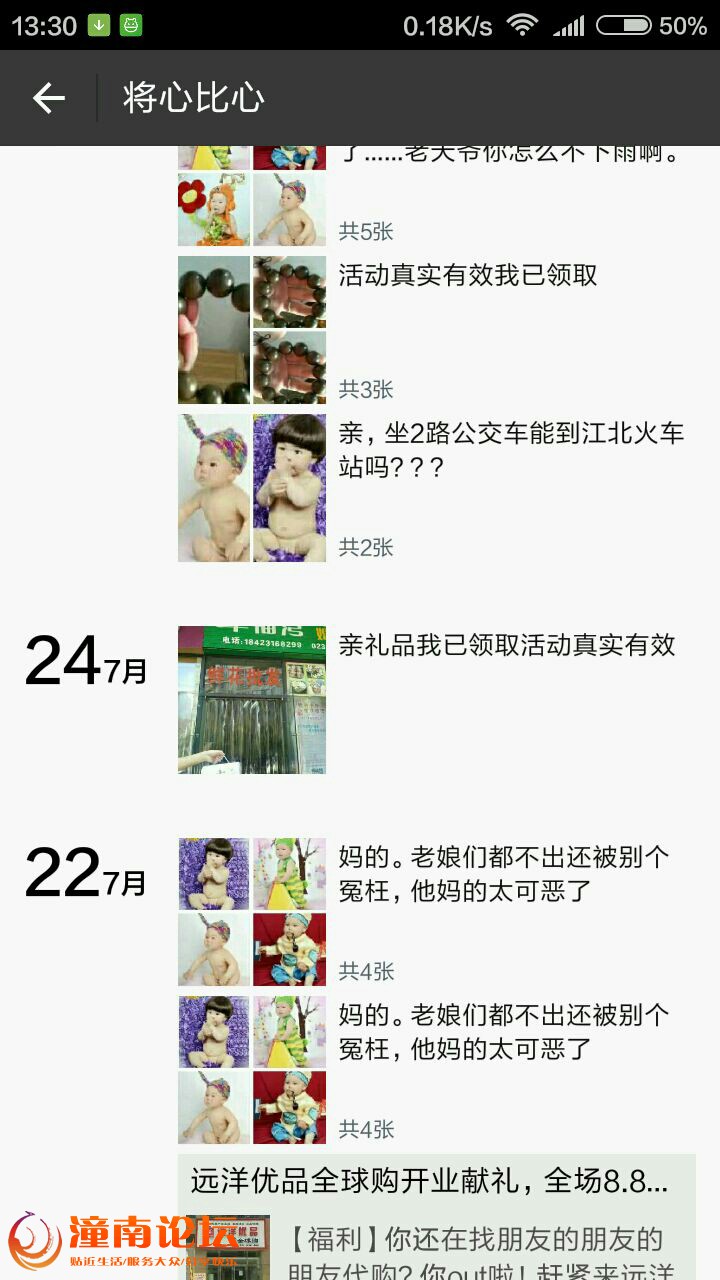Open the first July 22 post with 共4张
The image size is (720, 1280).
tap(504, 873)
